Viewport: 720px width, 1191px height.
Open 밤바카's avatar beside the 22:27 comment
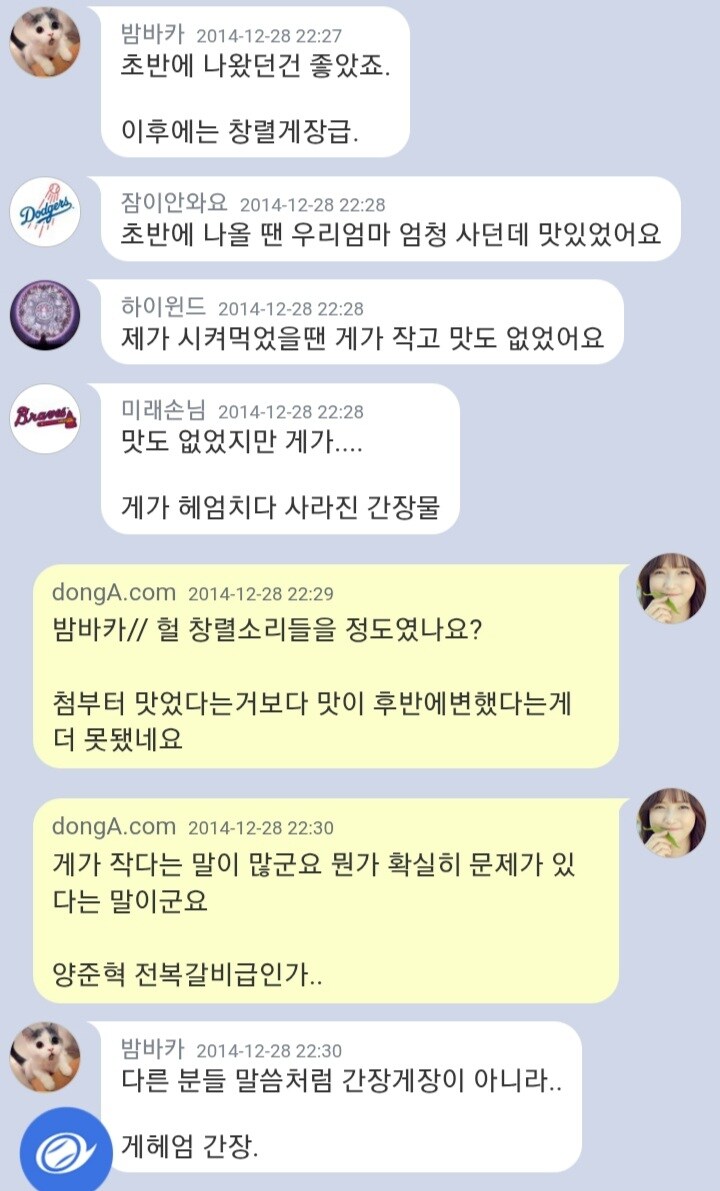[45, 42]
